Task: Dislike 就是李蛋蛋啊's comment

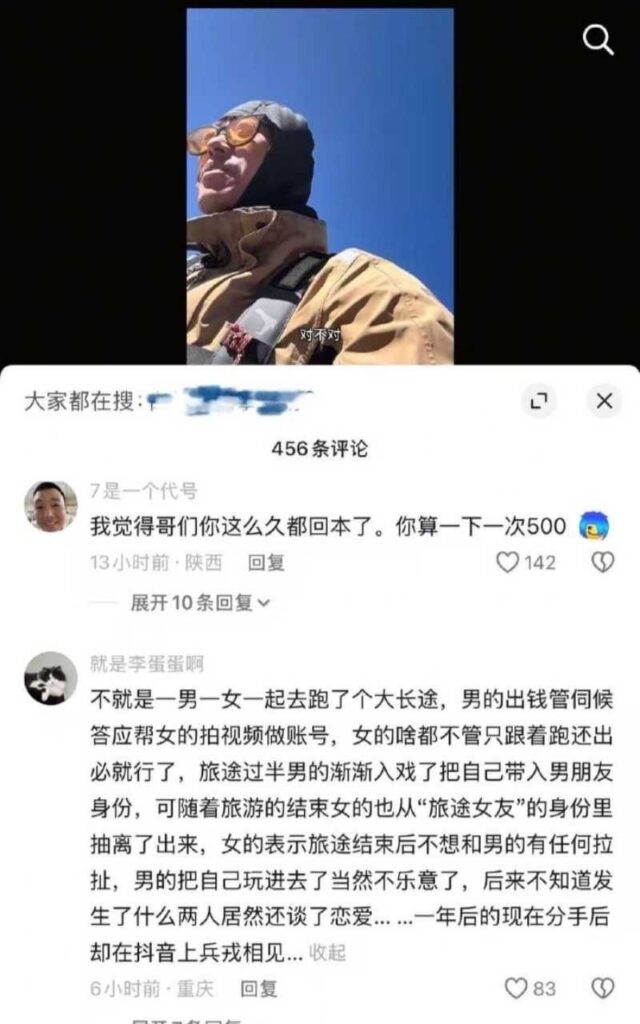Action: [602, 989]
